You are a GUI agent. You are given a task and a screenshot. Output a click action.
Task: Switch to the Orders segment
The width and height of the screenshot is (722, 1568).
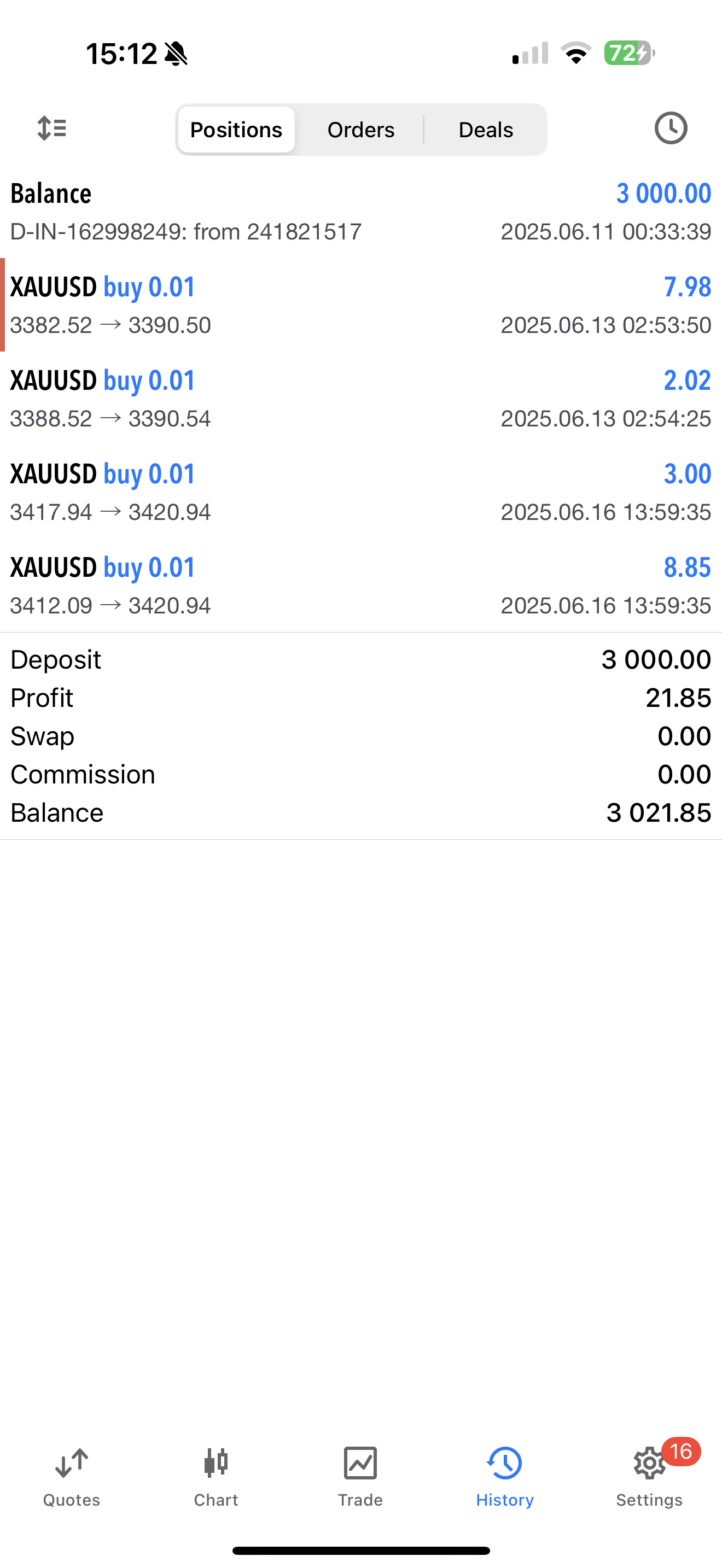click(361, 130)
